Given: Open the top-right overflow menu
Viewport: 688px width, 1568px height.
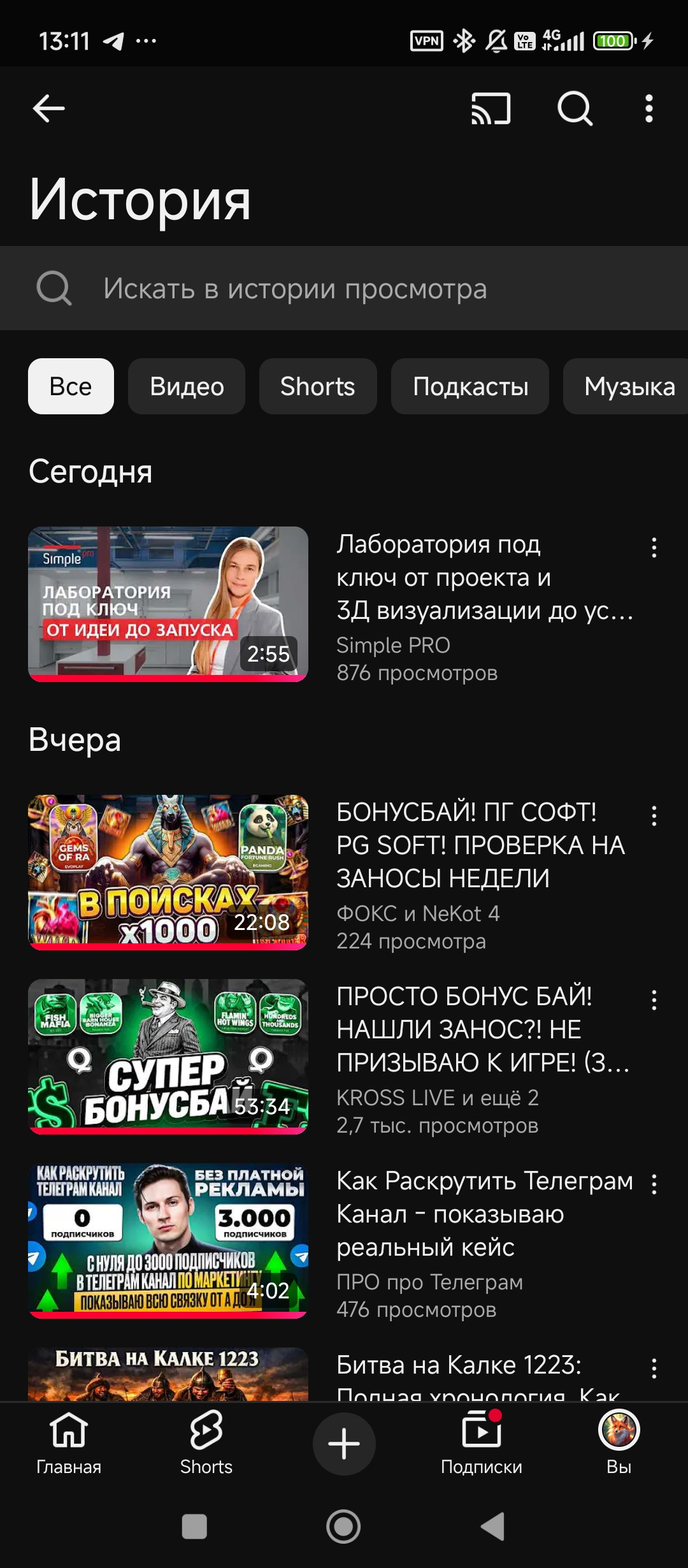Looking at the screenshot, I should pos(649,108).
